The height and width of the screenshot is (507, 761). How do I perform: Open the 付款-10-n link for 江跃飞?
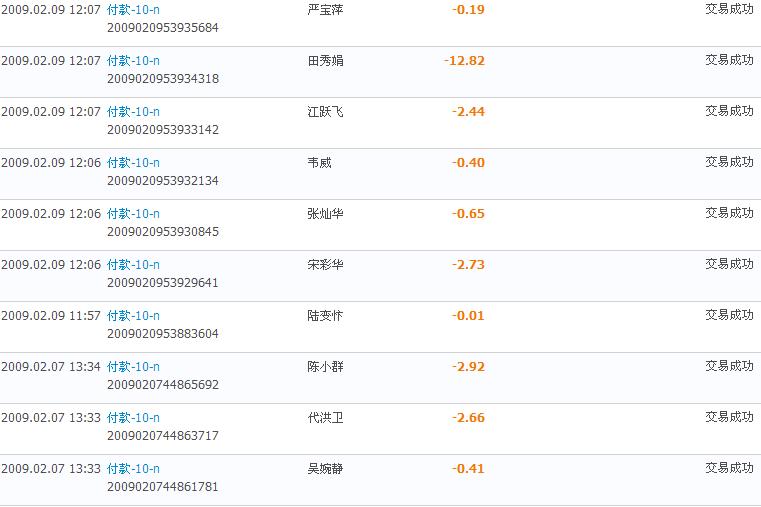point(133,112)
